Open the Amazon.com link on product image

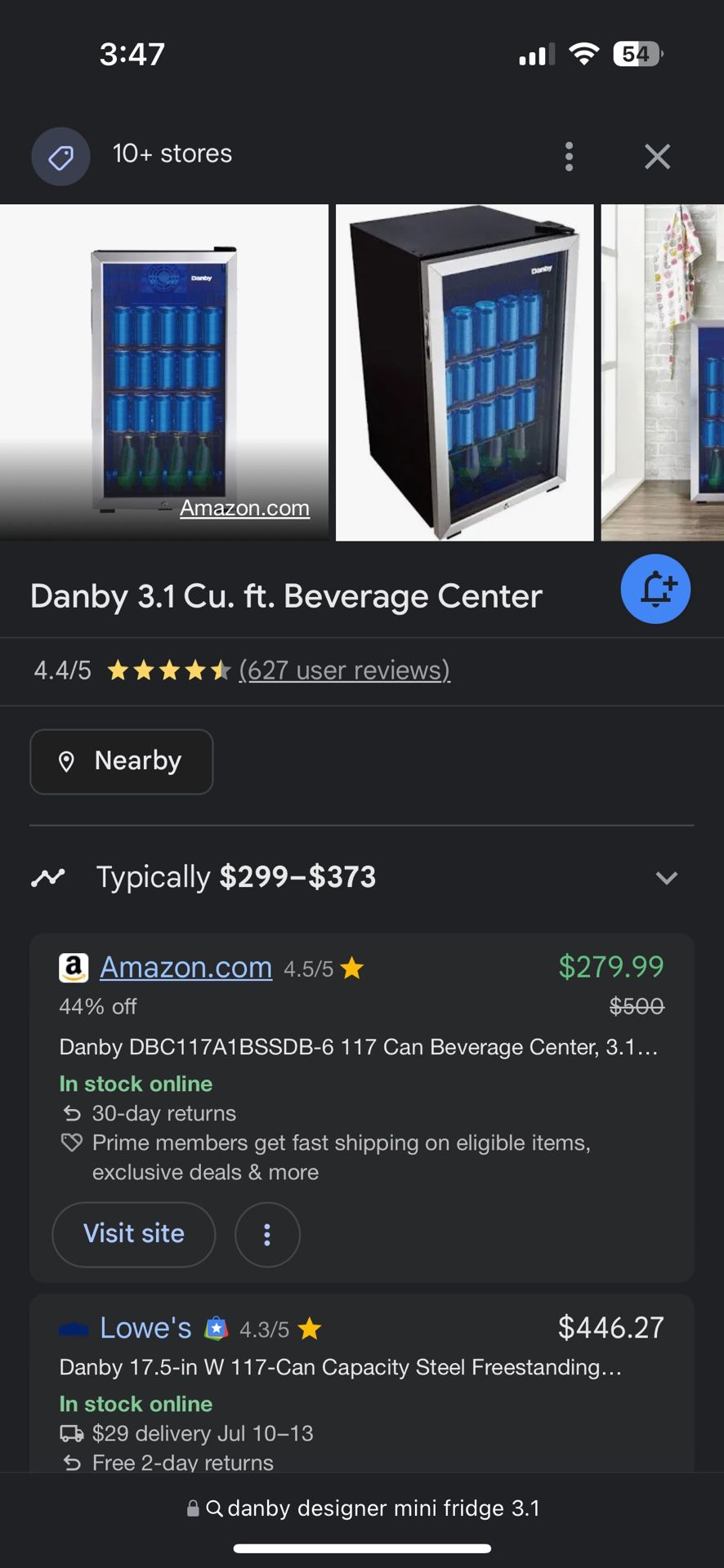(x=244, y=508)
